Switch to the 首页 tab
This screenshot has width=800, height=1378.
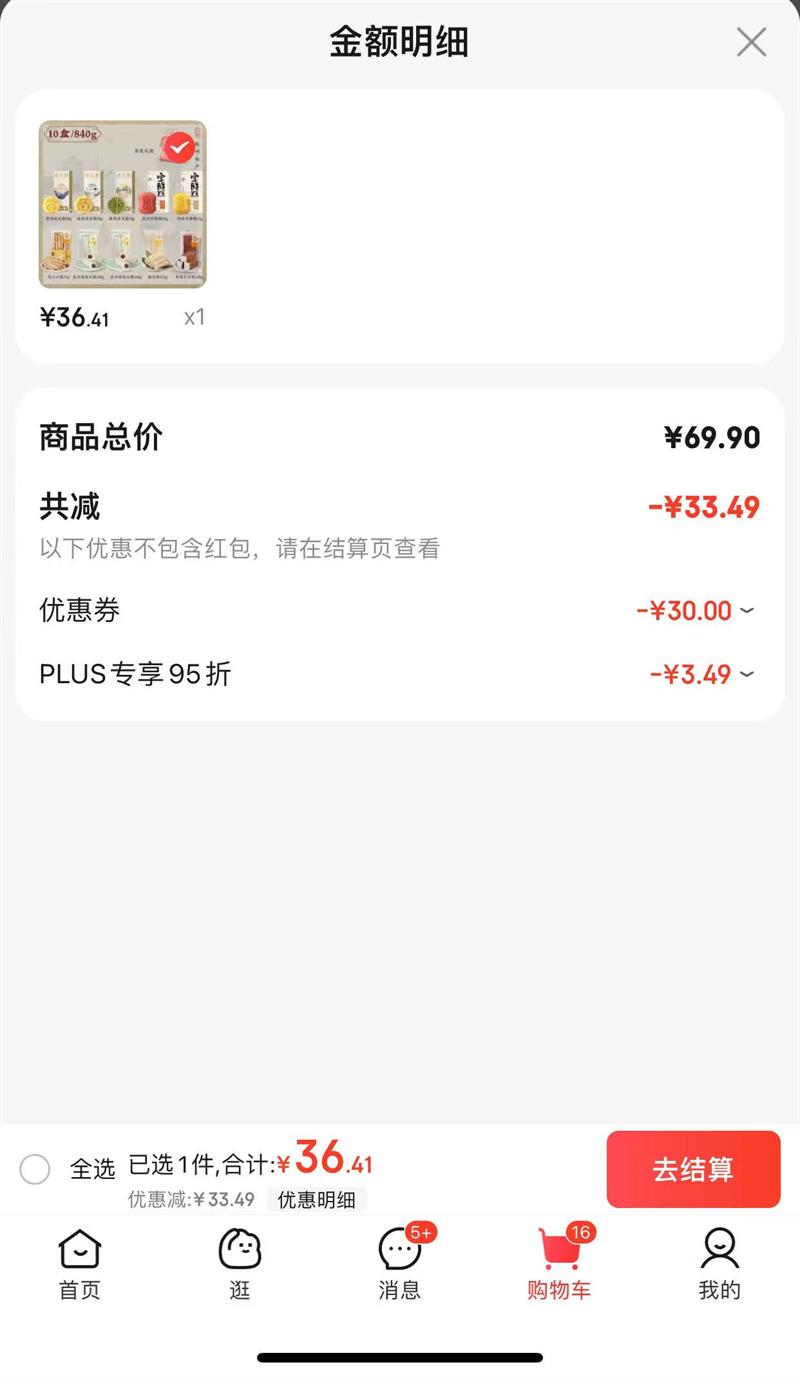tap(80, 1265)
